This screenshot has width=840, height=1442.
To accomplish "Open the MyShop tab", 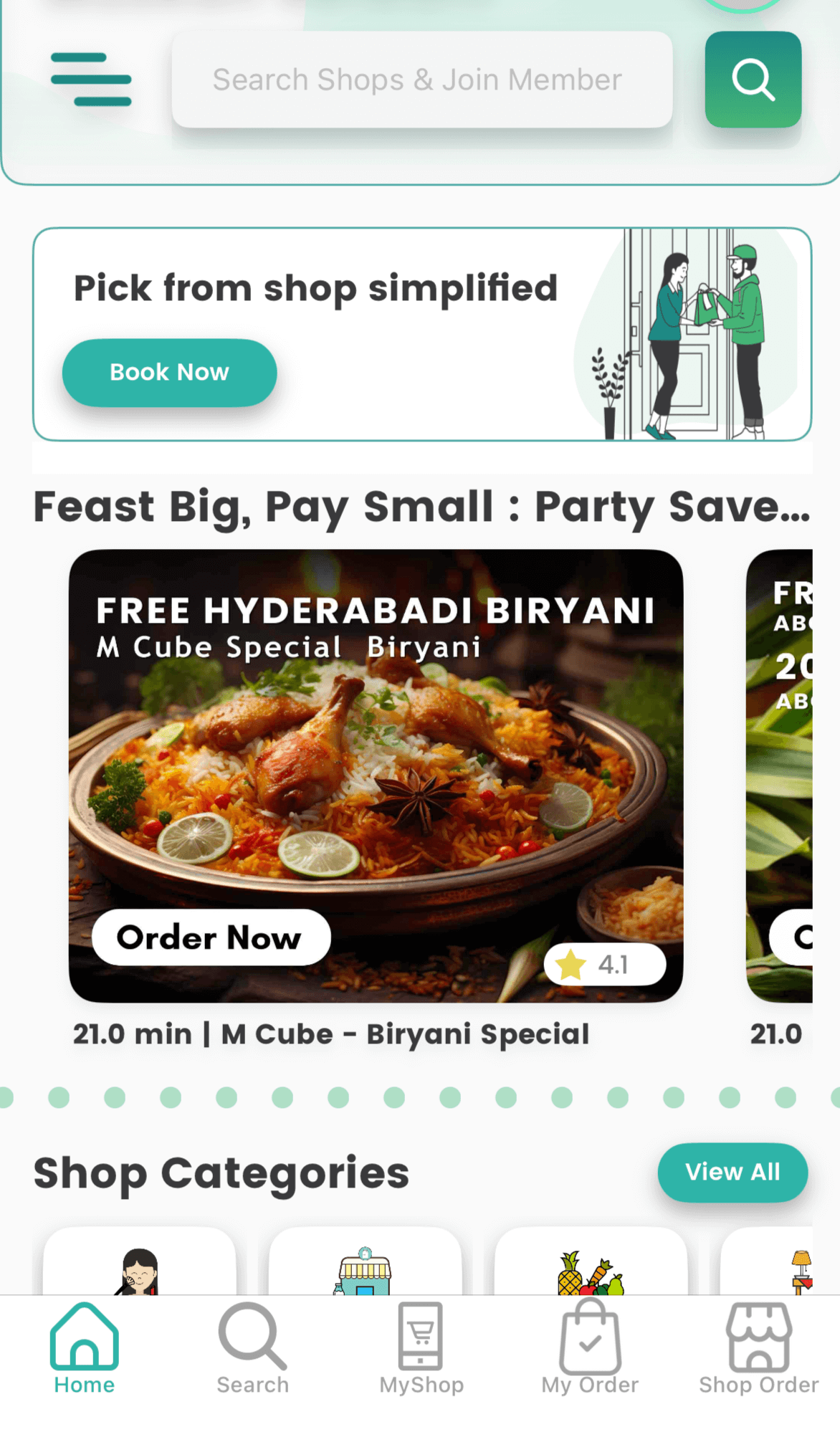I will [x=421, y=1349].
